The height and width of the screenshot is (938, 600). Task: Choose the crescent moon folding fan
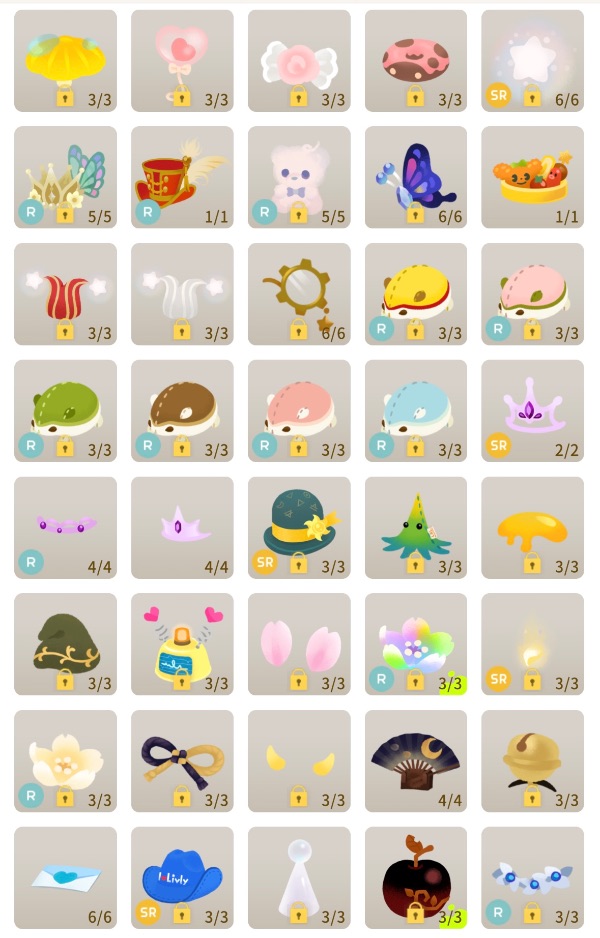(416, 761)
